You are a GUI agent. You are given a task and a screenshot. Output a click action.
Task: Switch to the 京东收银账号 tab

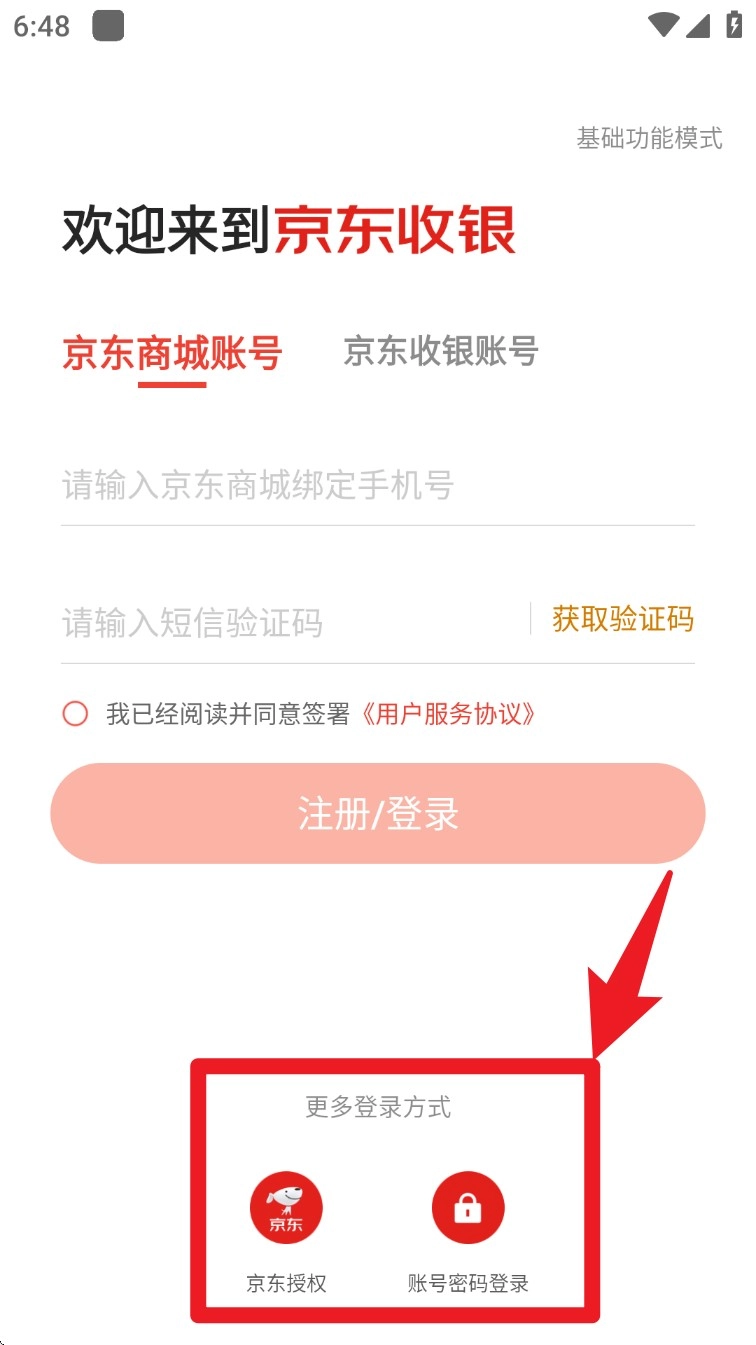point(440,351)
